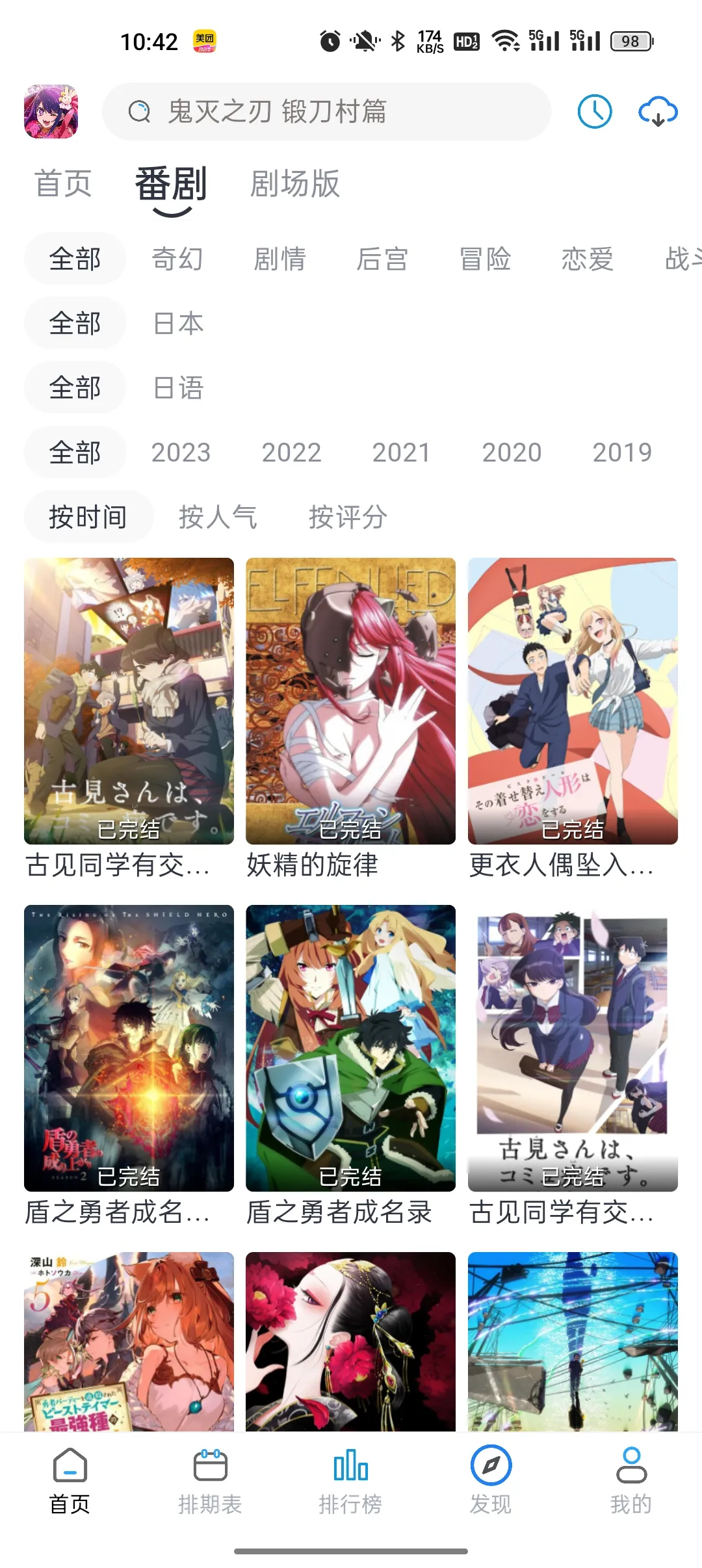This screenshot has width=702, height=1568.
Task: Sort the list by 按人气
Action: 218,517
